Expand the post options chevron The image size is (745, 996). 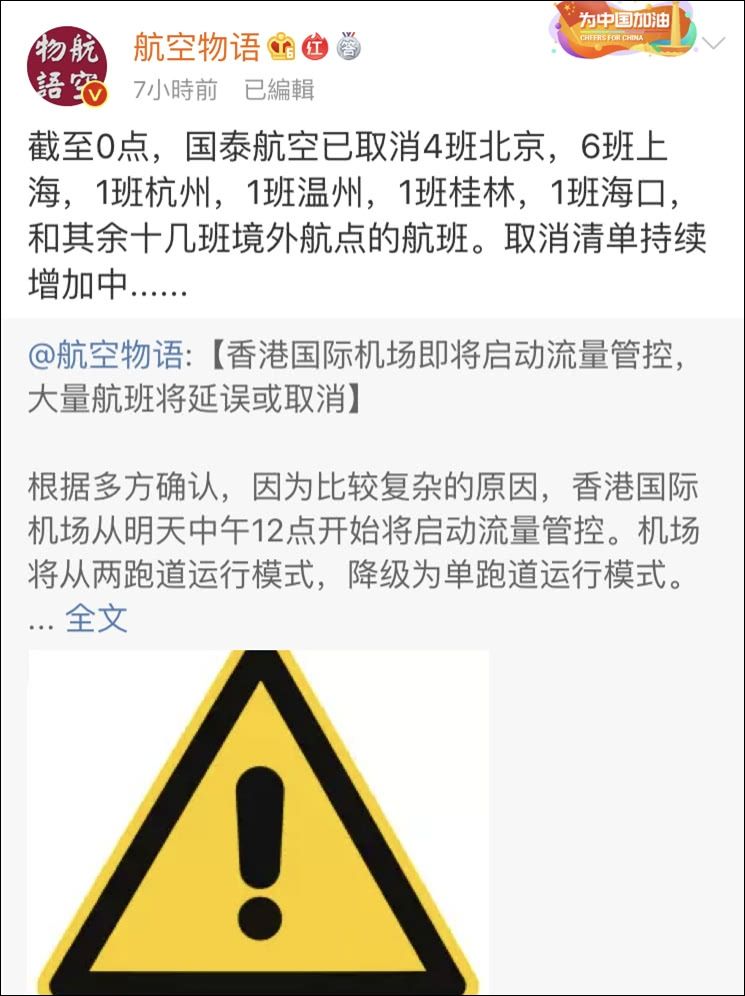click(714, 44)
